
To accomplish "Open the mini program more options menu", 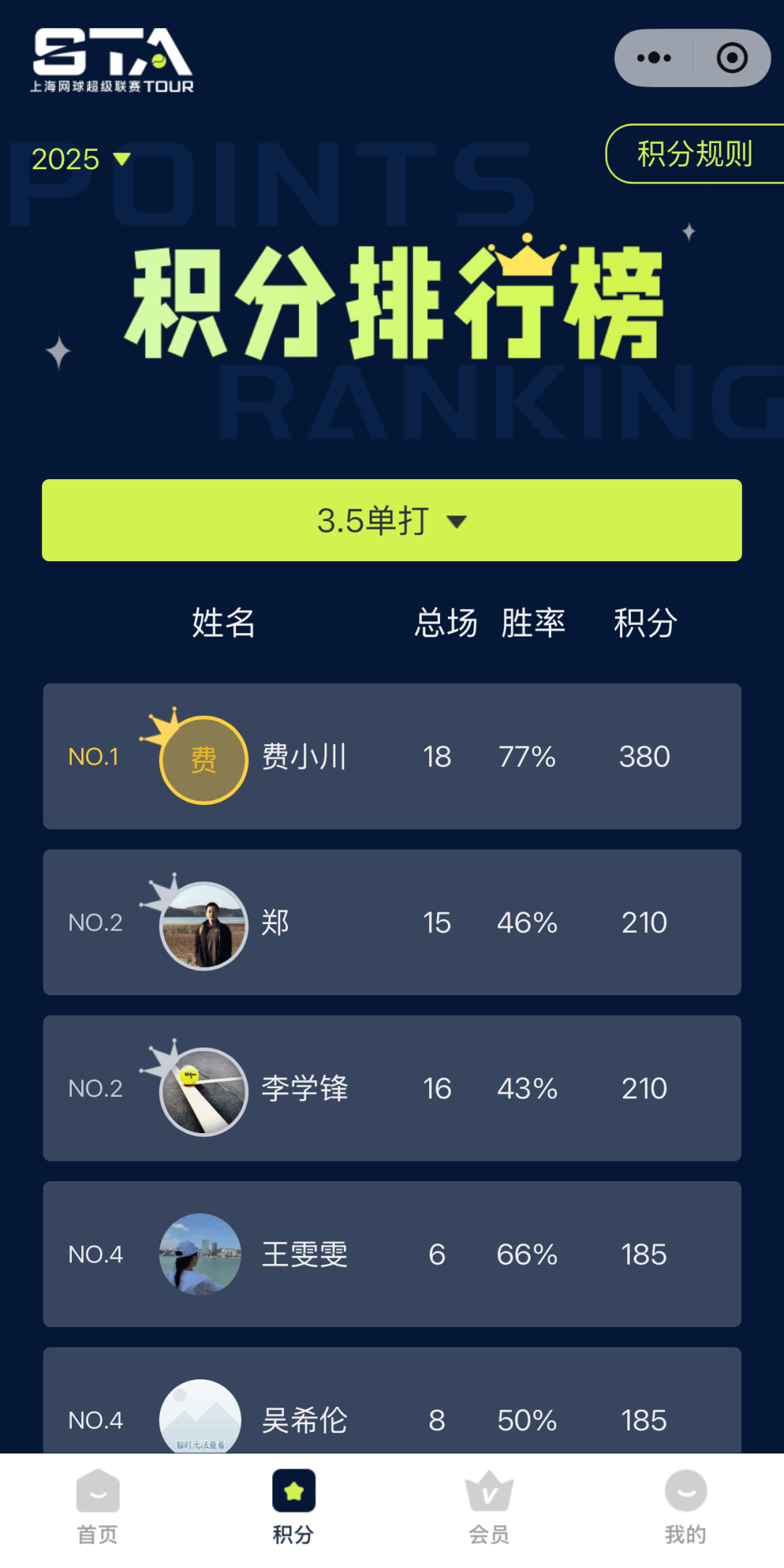I will click(x=653, y=58).
